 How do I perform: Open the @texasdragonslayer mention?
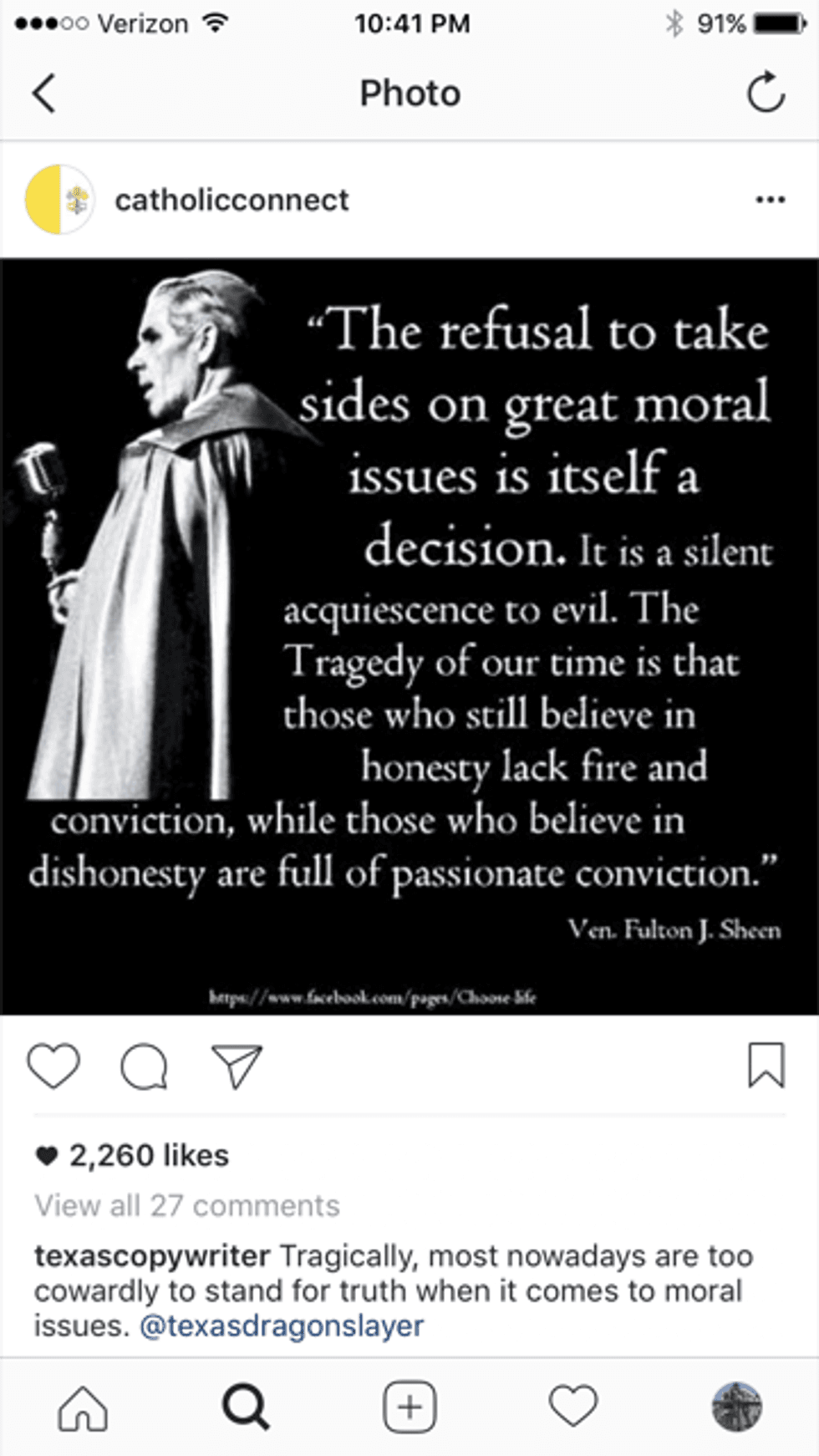(282, 1326)
